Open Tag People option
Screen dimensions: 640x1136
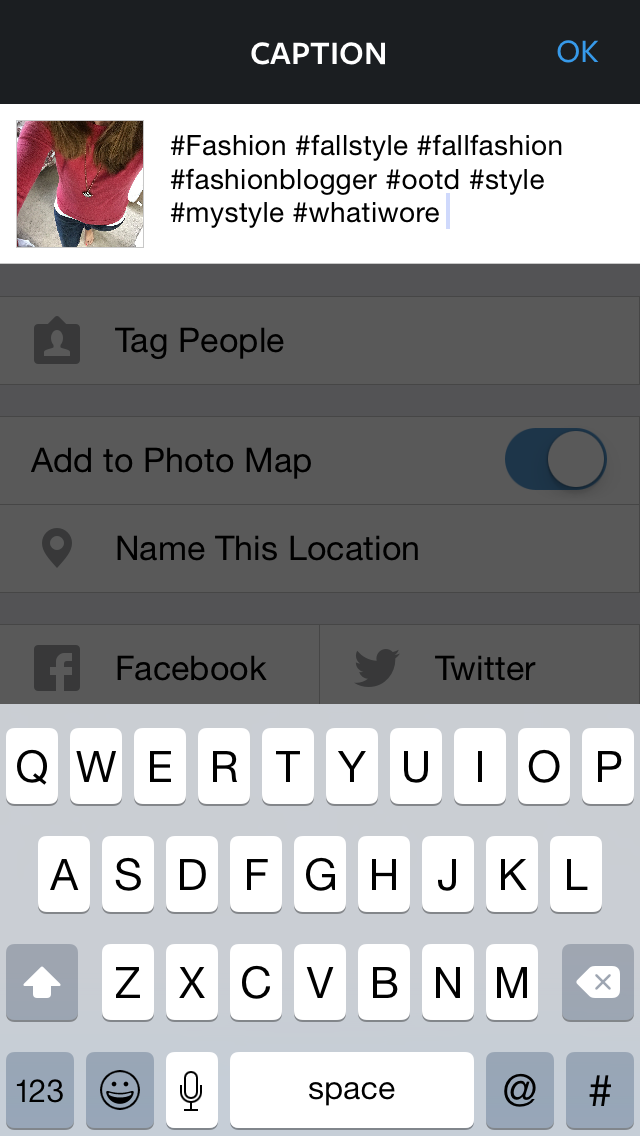pyautogui.click(x=320, y=341)
